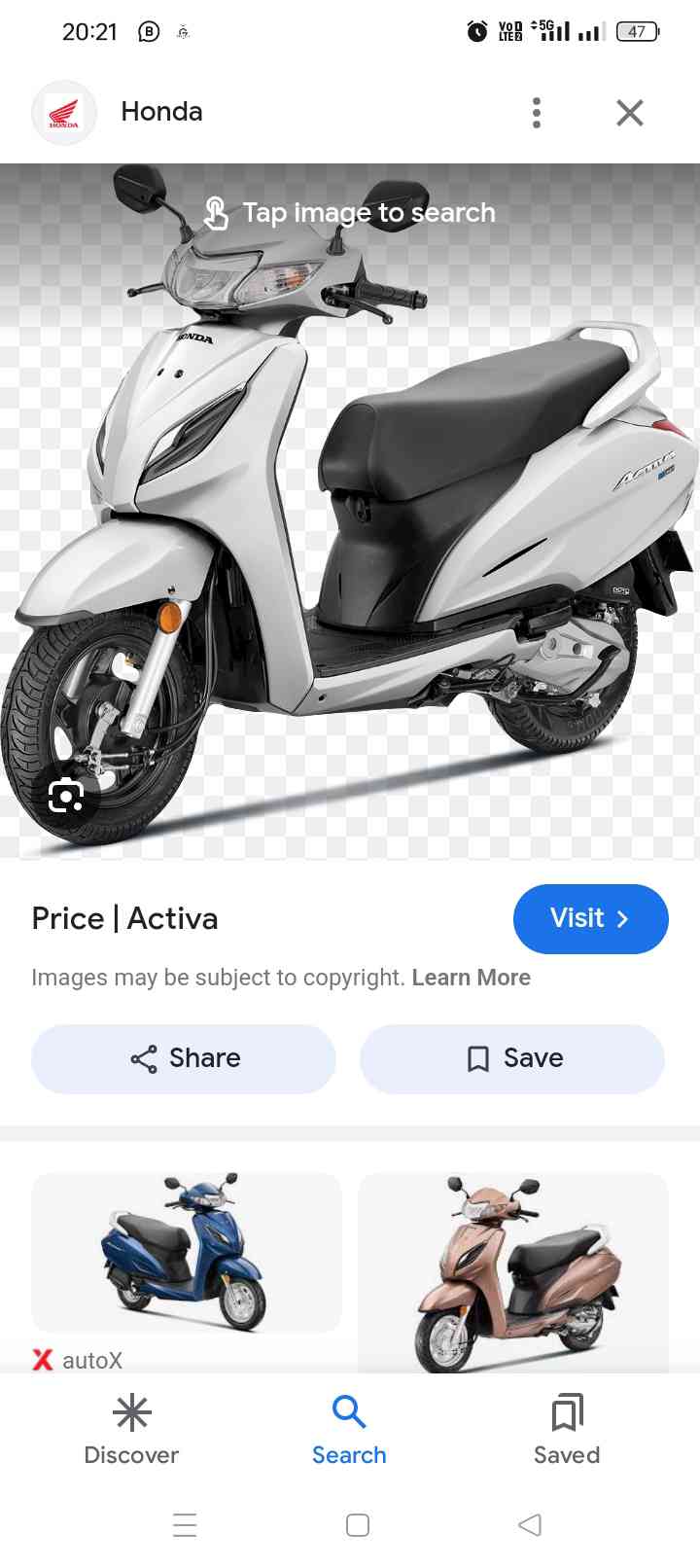The width and height of the screenshot is (700, 1568).
Task: Tap the Discover asterisk icon
Action: 131,1412
